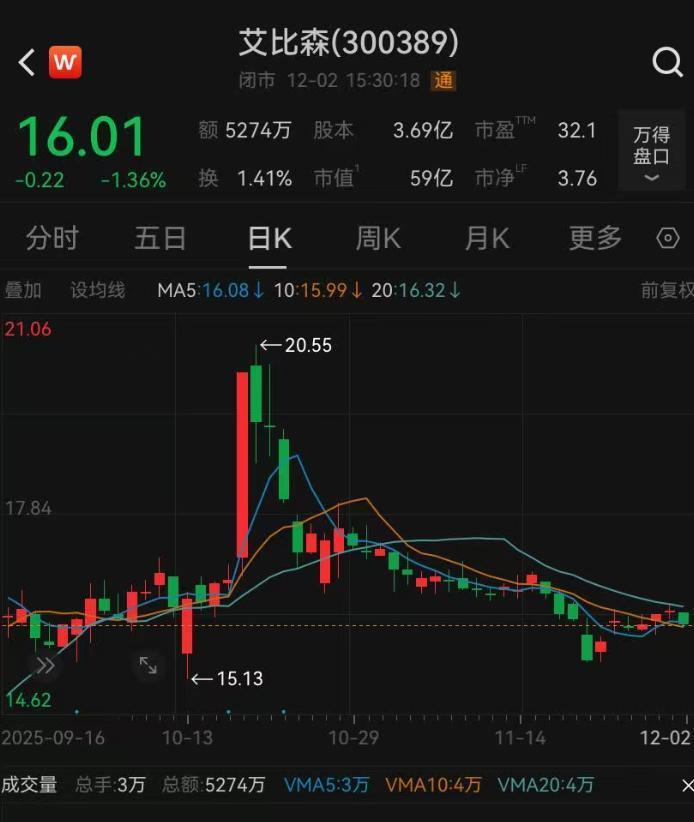The height and width of the screenshot is (822, 694).
Task: Switch to the 五日 chart tab
Action: pyautogui.click(x=160, y=238)
